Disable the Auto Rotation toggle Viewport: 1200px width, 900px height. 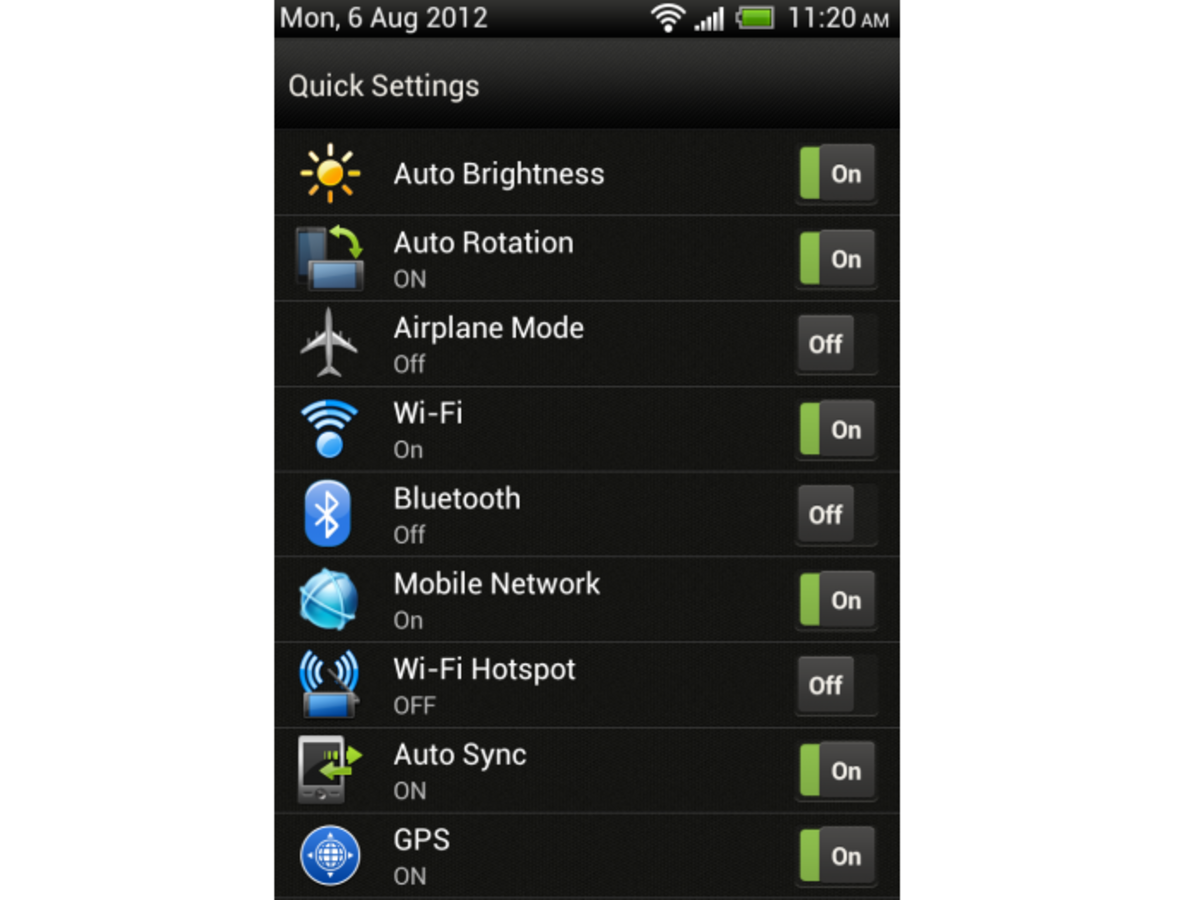836,259
